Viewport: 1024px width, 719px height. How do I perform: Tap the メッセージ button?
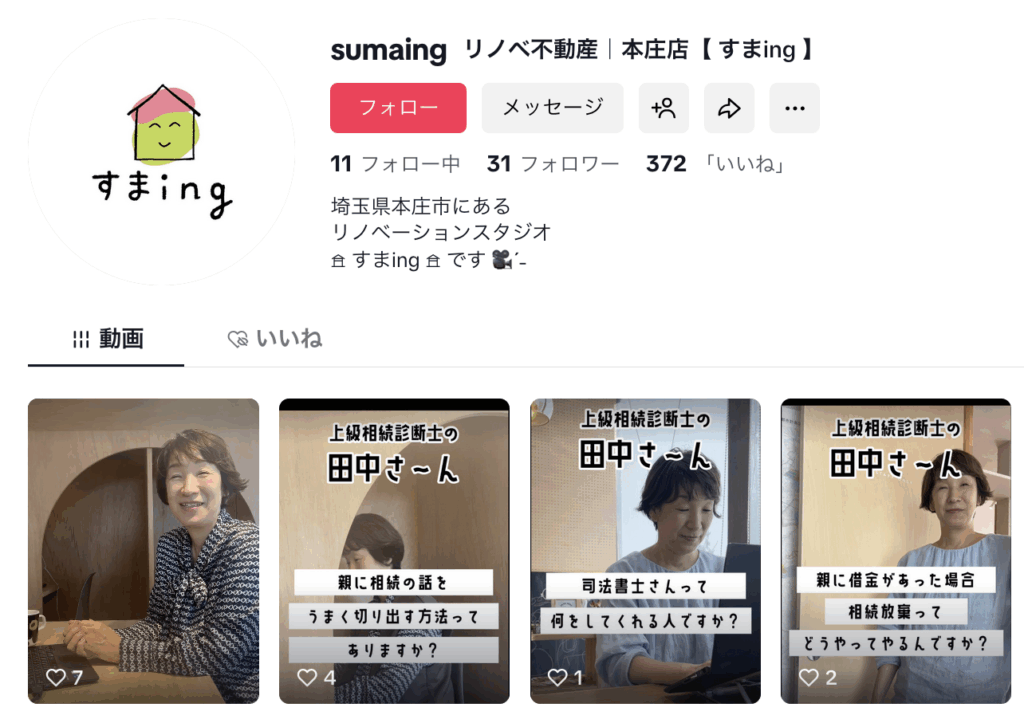552,108
